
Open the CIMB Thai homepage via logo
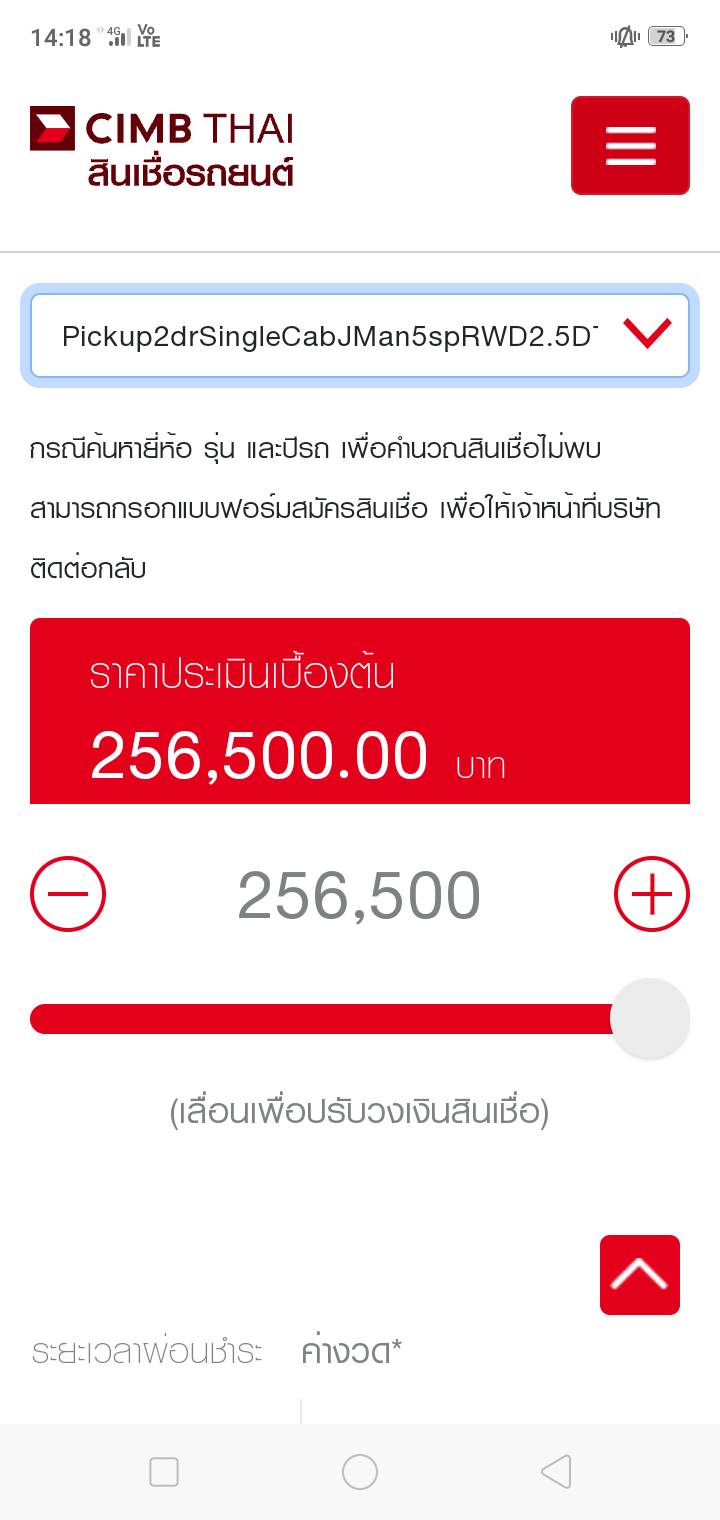(162, 147)
